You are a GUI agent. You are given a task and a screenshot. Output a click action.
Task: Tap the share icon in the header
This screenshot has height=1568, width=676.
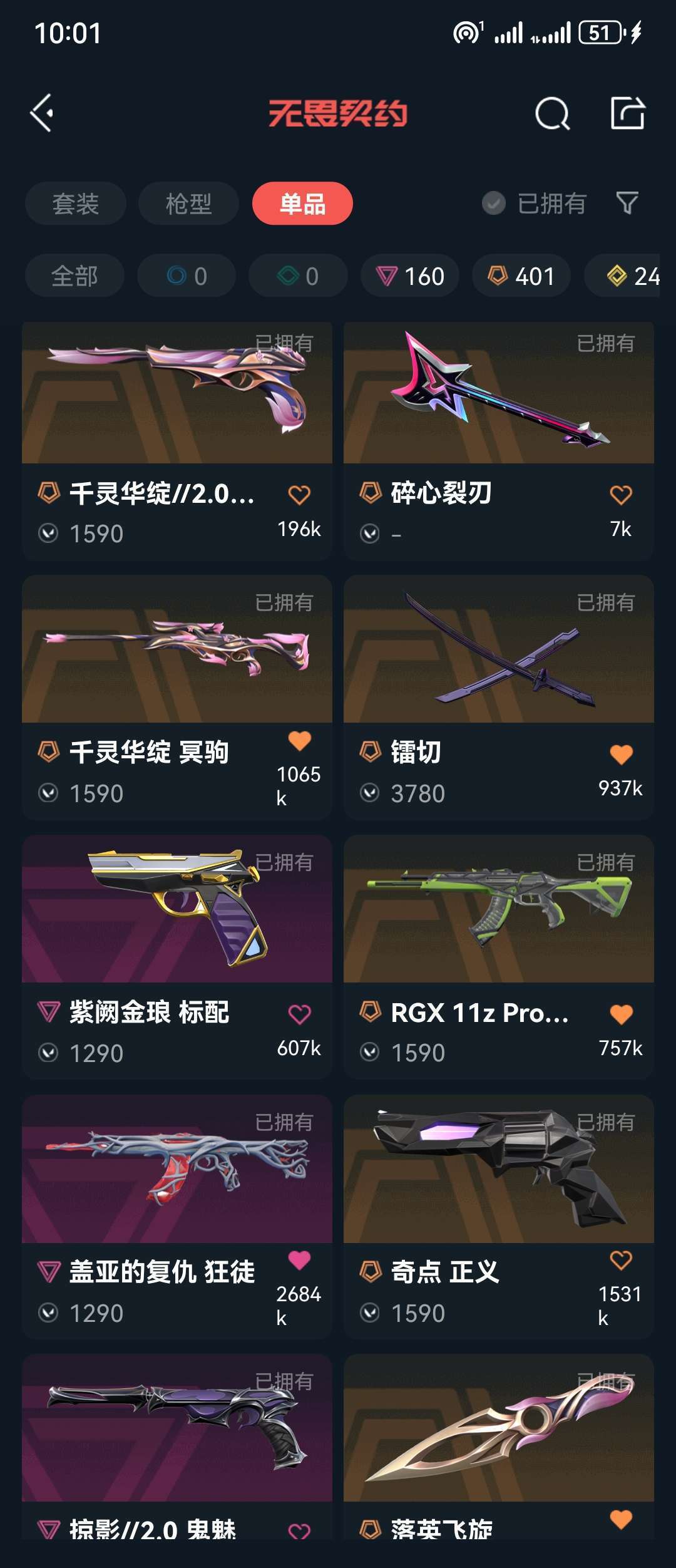628,113
